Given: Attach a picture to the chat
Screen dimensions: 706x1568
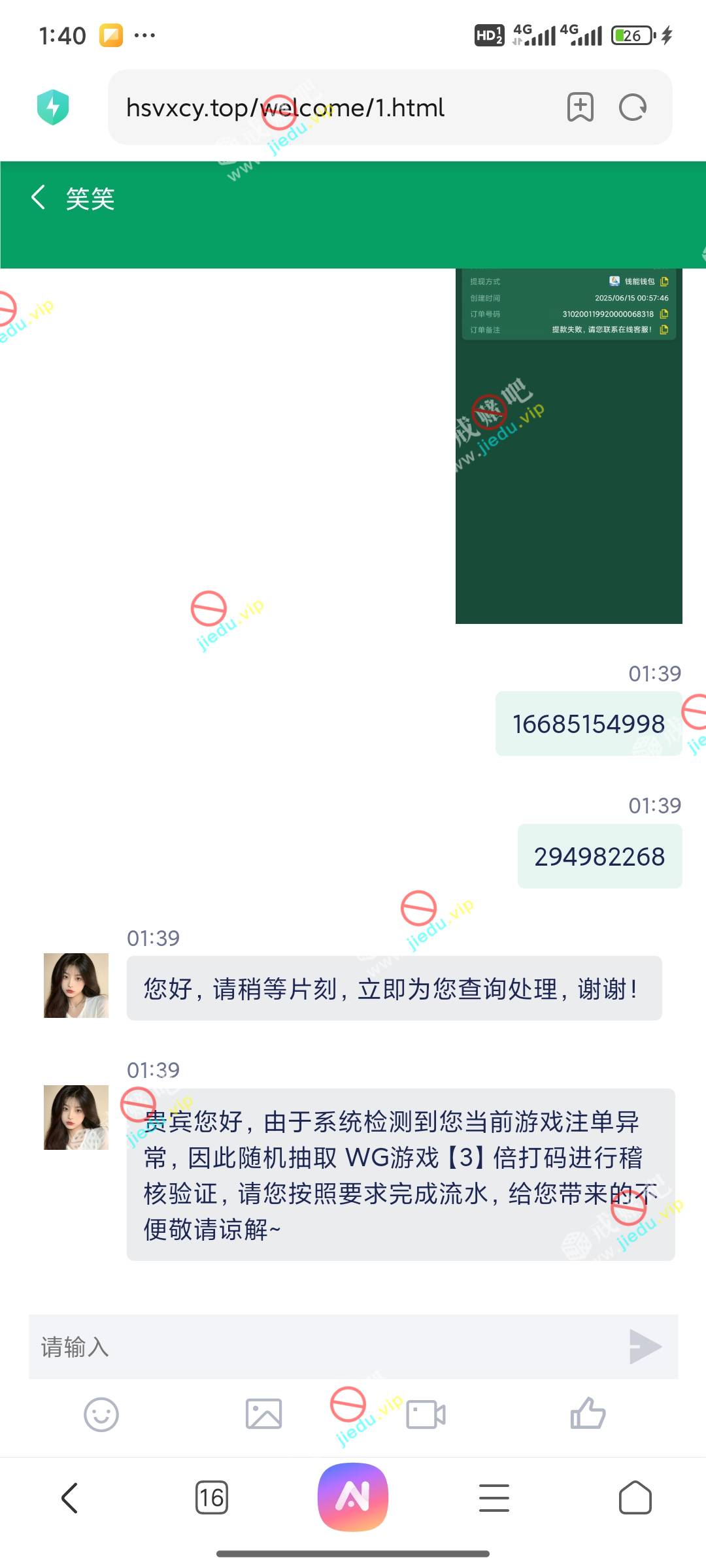Looking at the screenshot, I should pyautogui.click(x=263, y=1414).
